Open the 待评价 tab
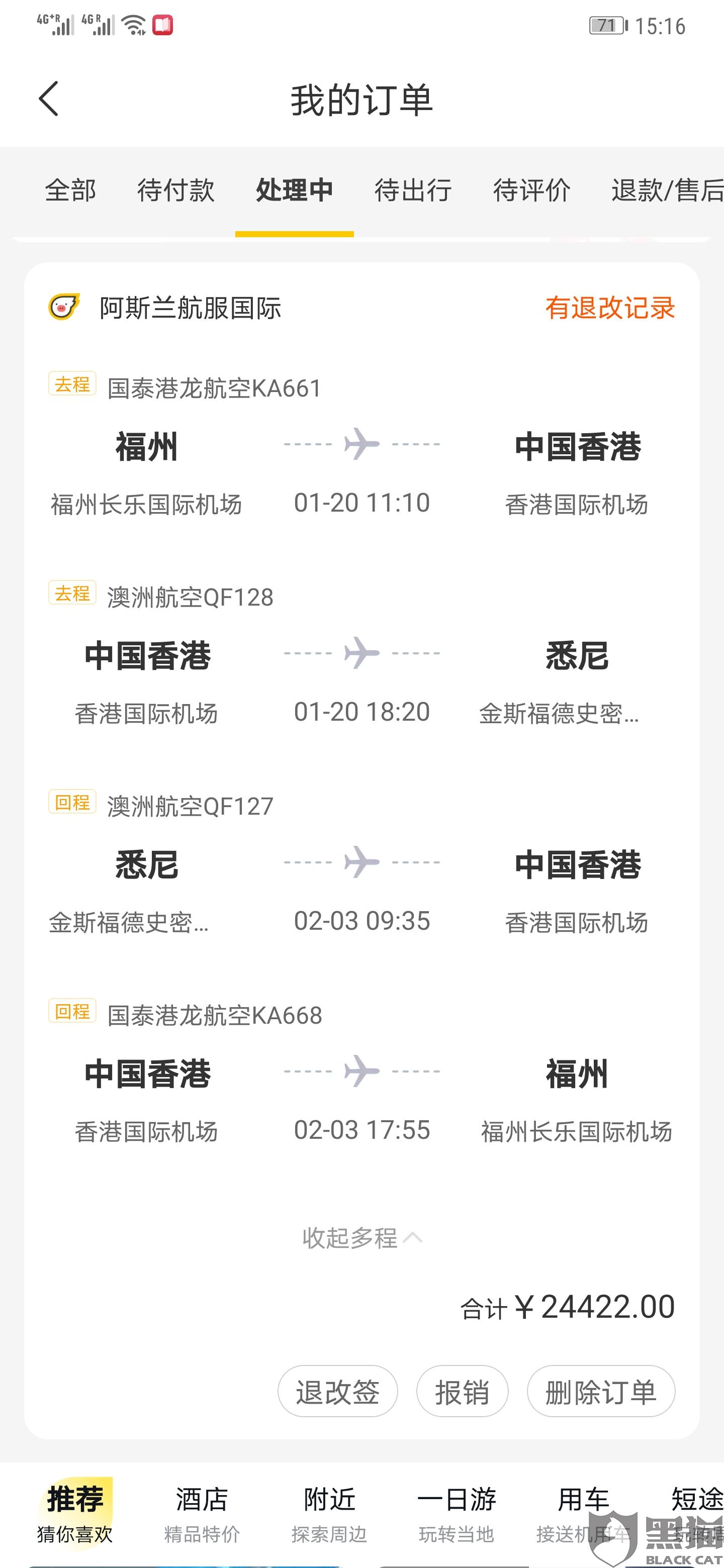This screenshot has height=1568, width=724. coord(531,190)
